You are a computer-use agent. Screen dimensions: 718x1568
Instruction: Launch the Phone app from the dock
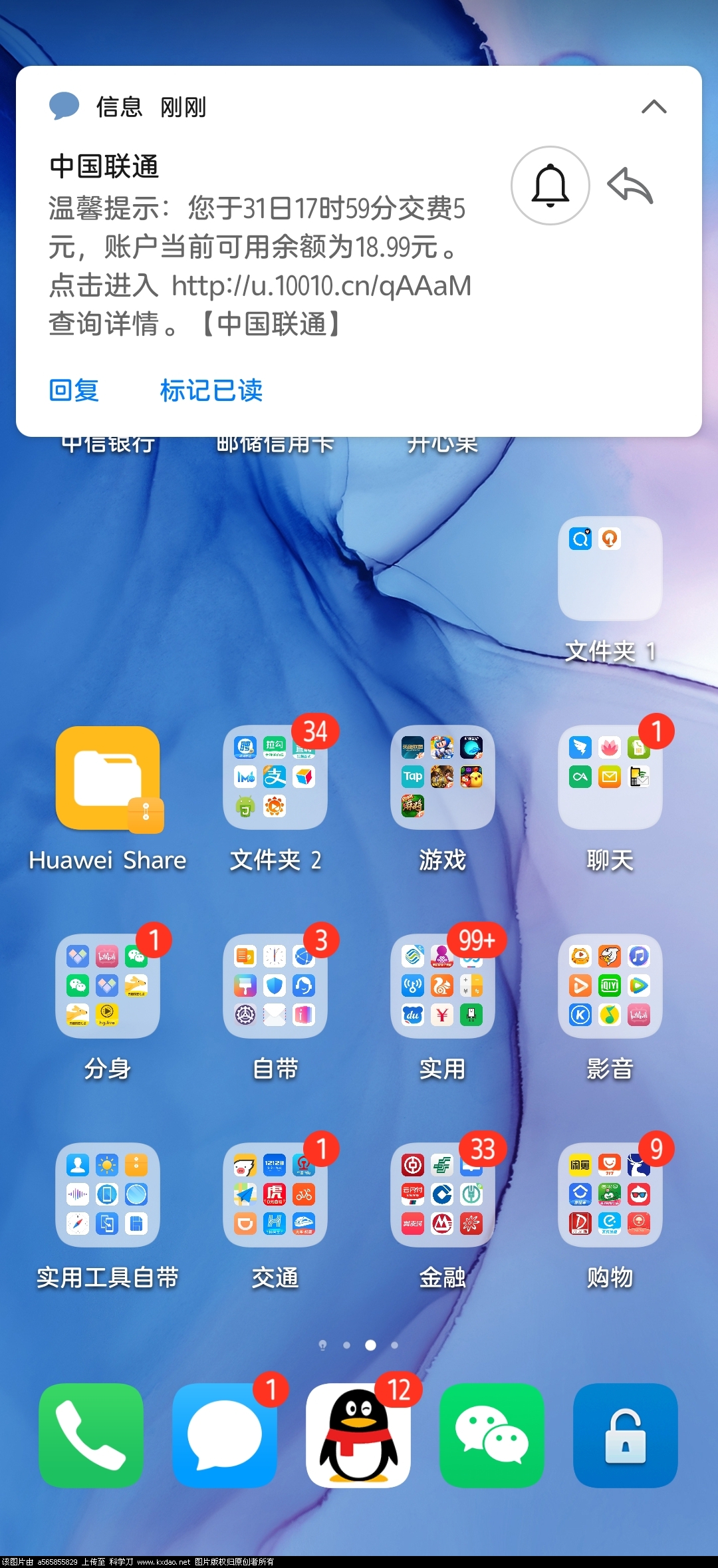pyautogui.click(x=91, y=1436)
